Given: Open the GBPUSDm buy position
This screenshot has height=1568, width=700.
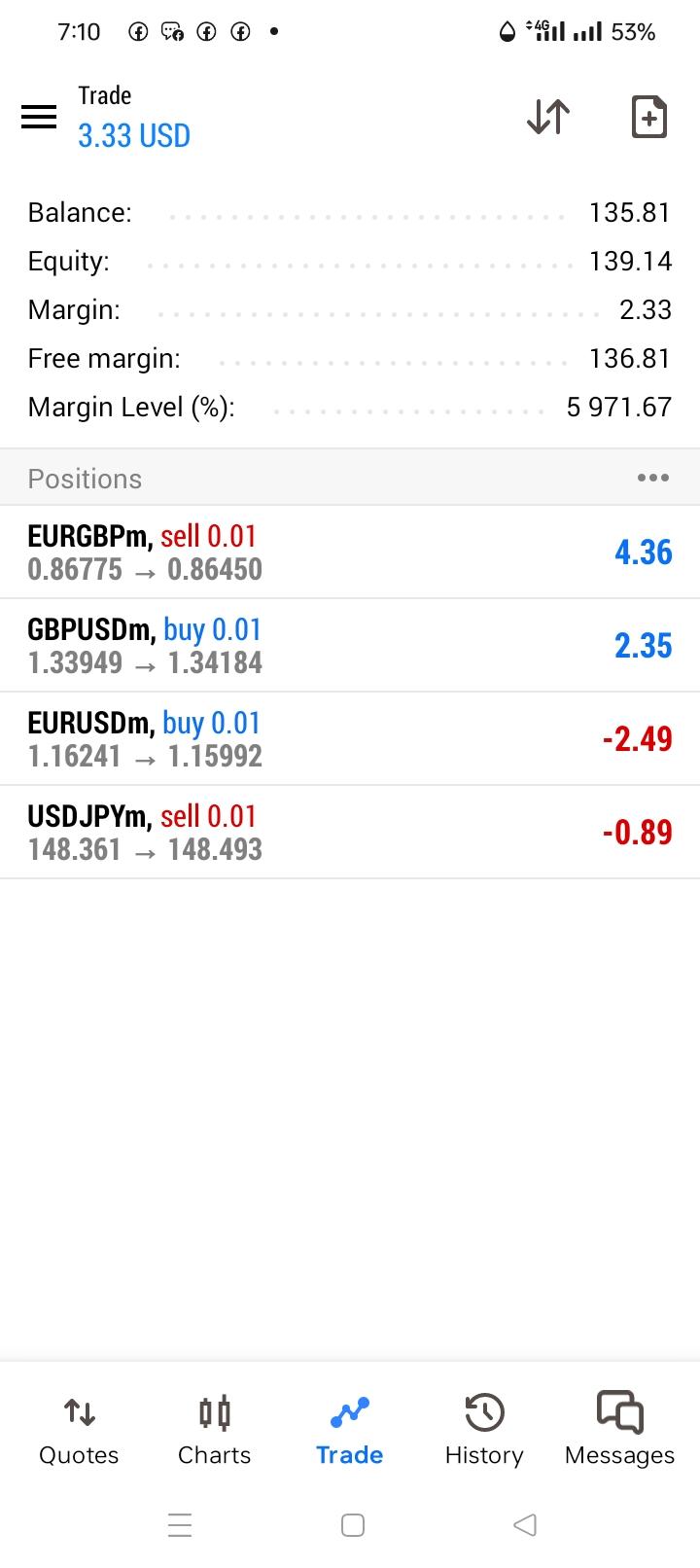Looking at the screenshot, I should (x=350, y=646).
